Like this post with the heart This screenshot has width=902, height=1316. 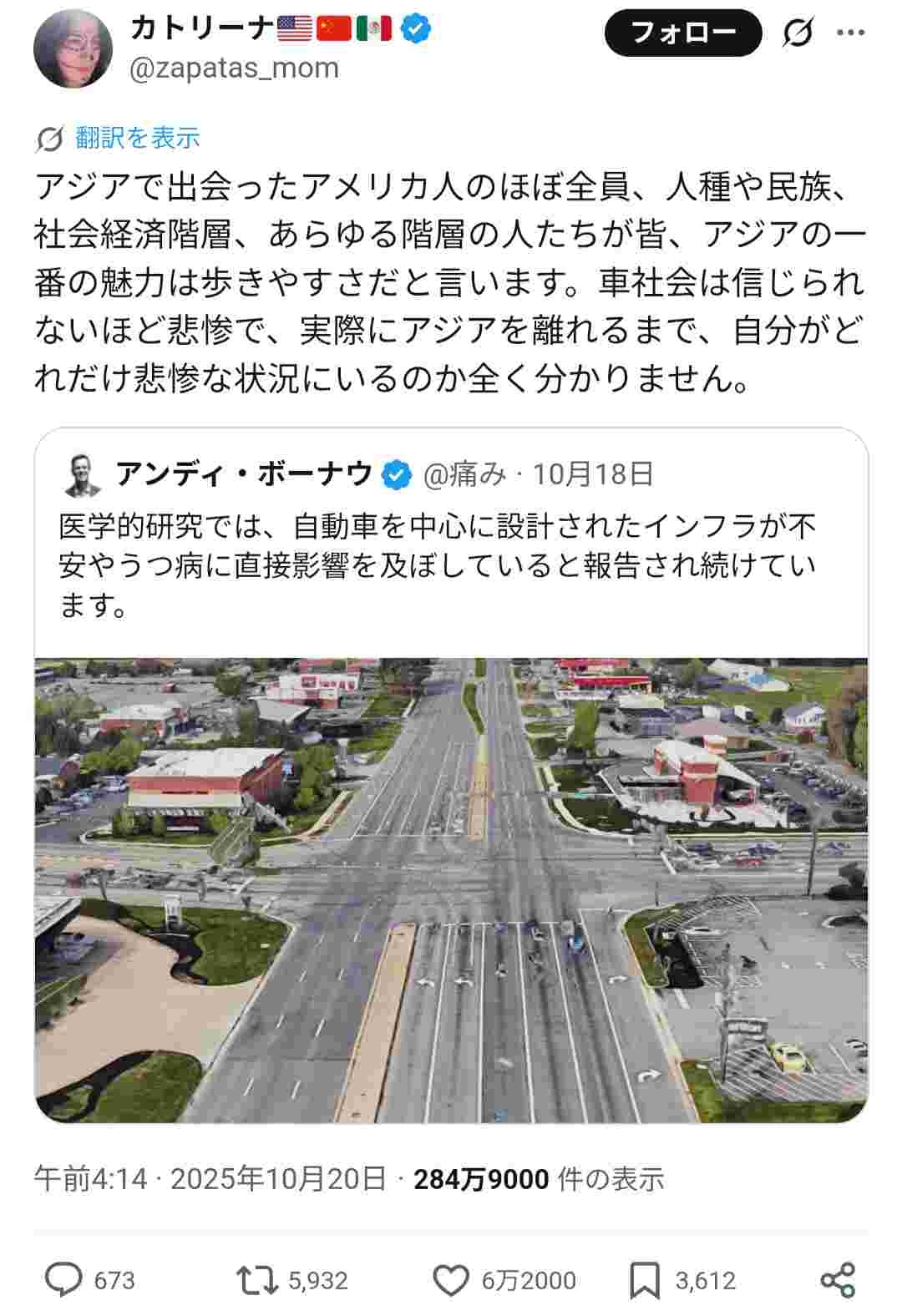click(452, 1280)
